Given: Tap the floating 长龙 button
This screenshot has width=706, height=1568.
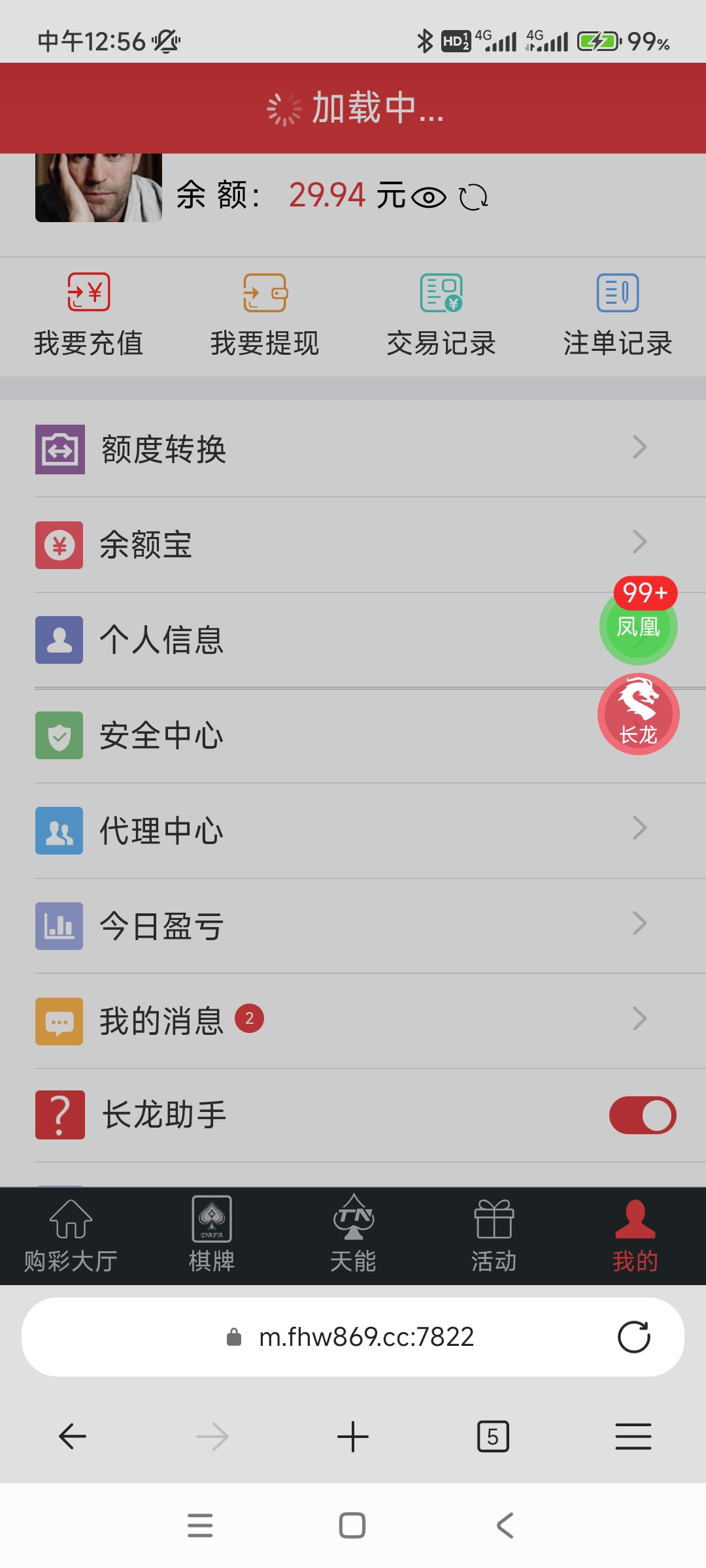Looking at the screenshot, I should tap(638, 715).
